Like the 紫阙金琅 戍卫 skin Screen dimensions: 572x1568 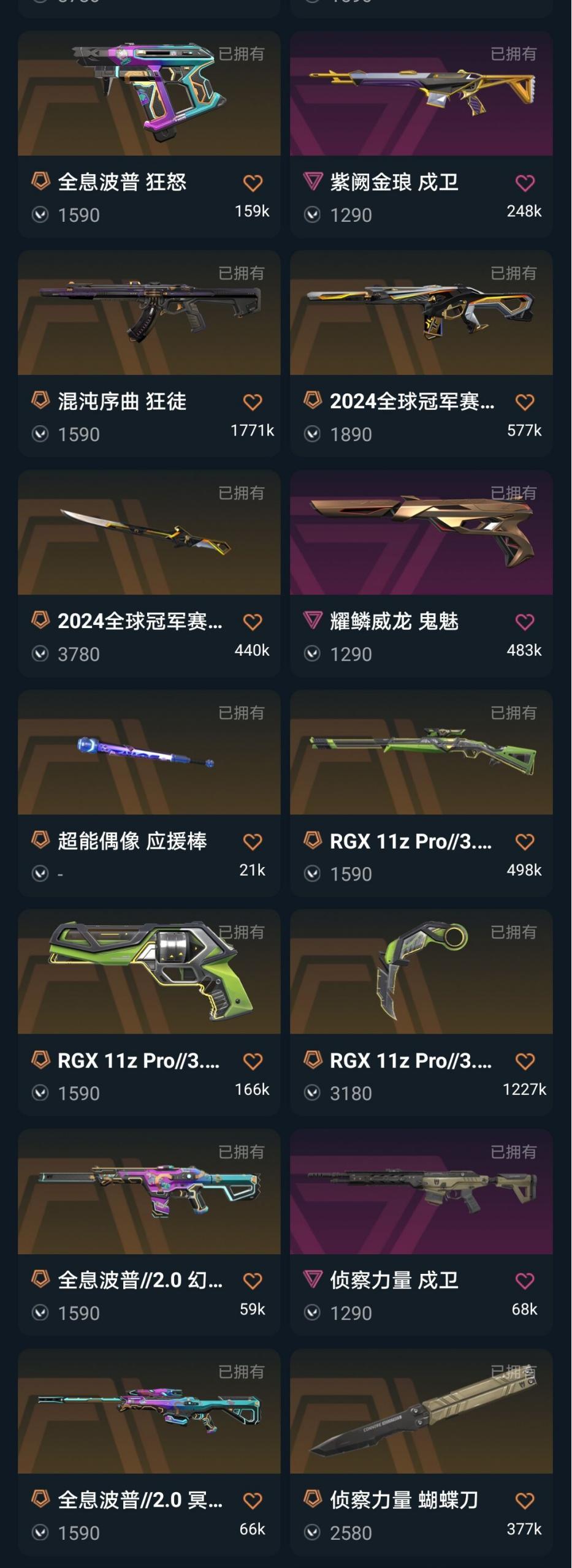point(525,183)
